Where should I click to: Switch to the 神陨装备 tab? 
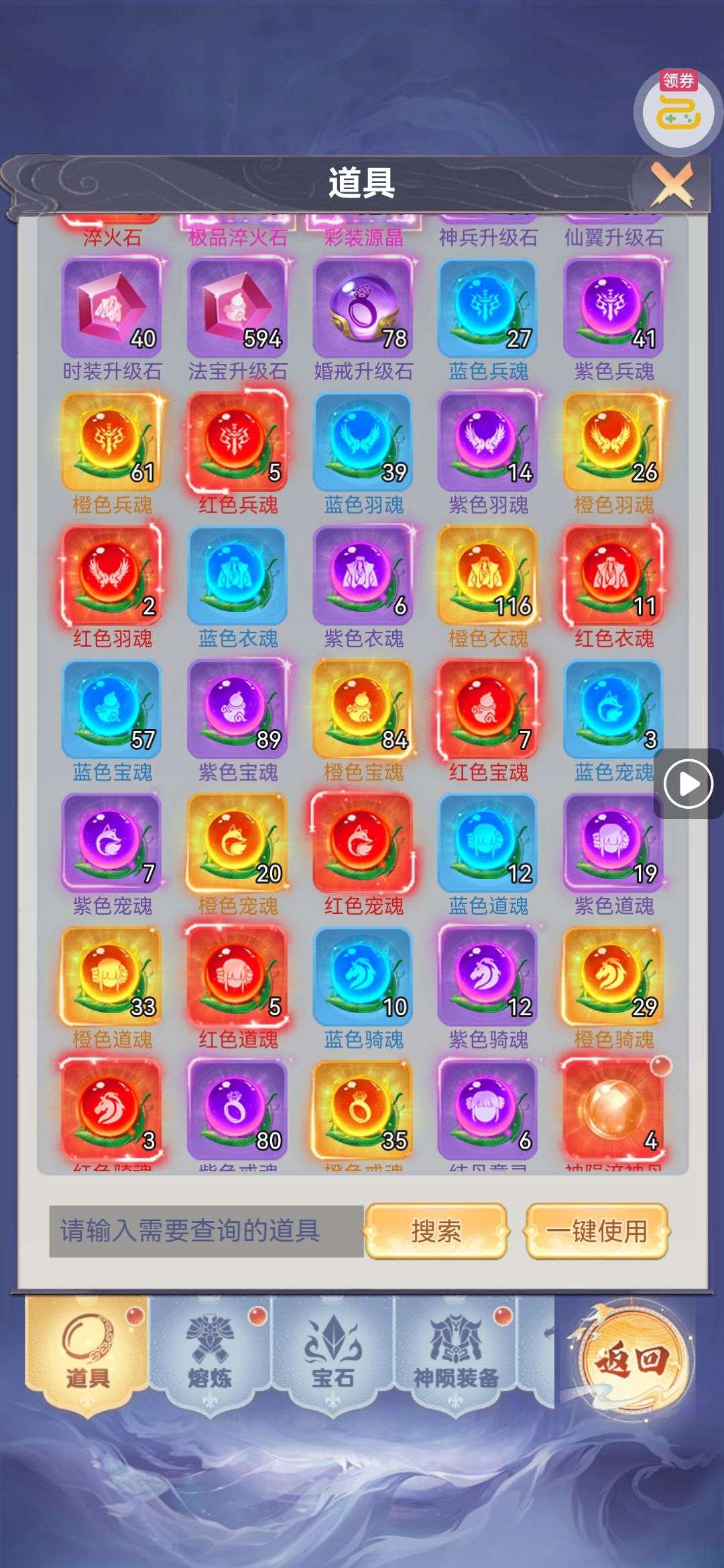456,1355
